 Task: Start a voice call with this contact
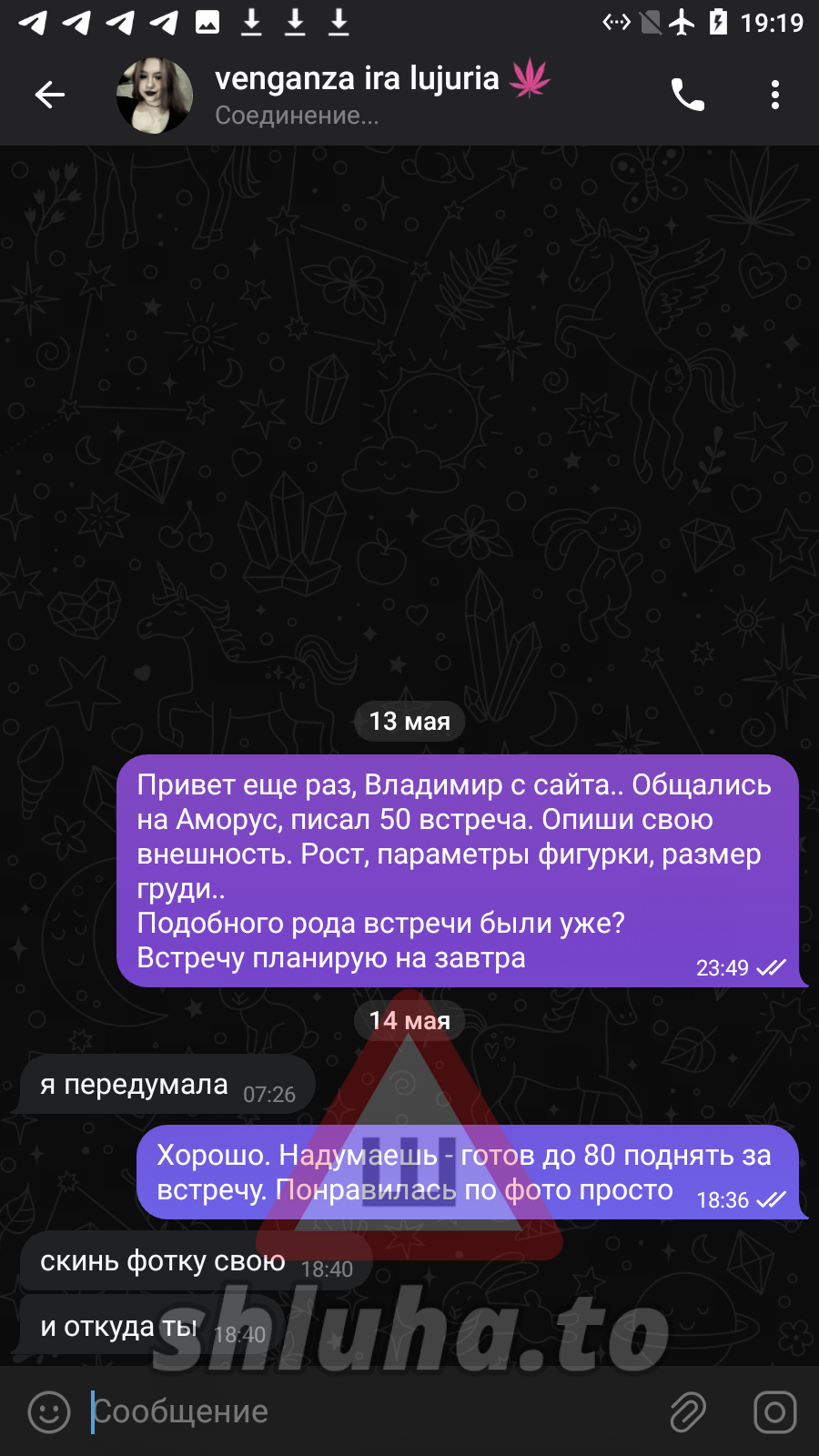click(x=688, y=95)
